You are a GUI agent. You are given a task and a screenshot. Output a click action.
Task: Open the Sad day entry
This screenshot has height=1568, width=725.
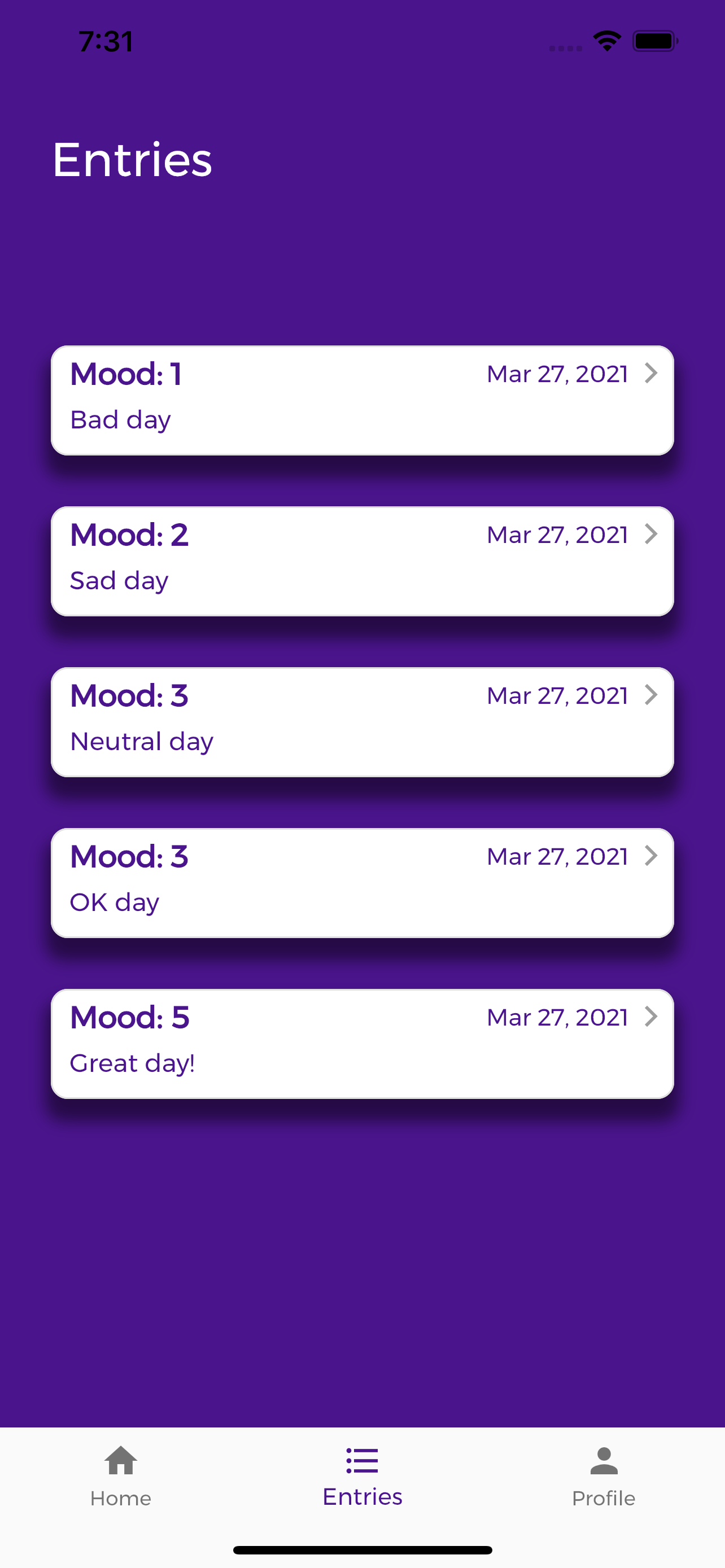pos(362,560)
